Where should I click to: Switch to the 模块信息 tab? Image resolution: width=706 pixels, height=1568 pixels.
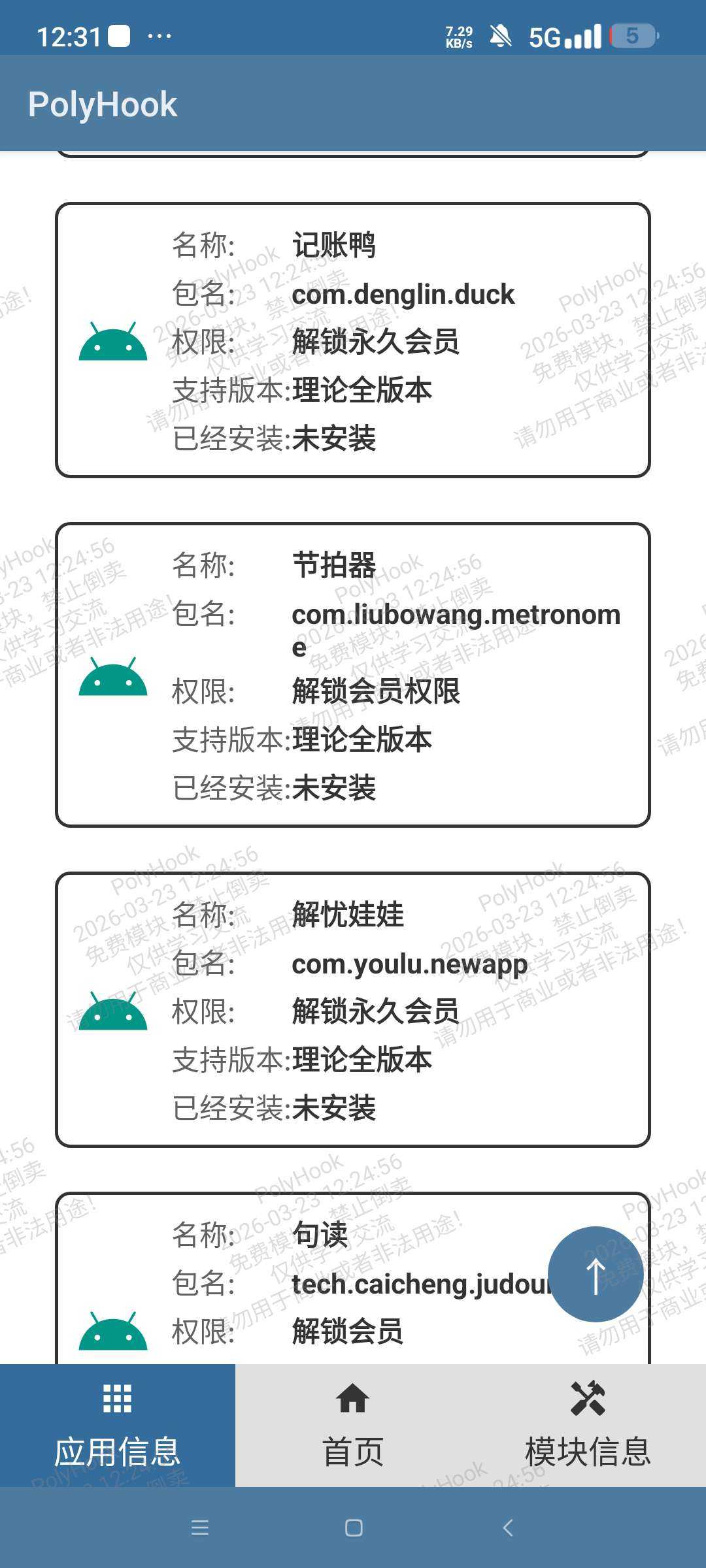(x=588, y=1426)
